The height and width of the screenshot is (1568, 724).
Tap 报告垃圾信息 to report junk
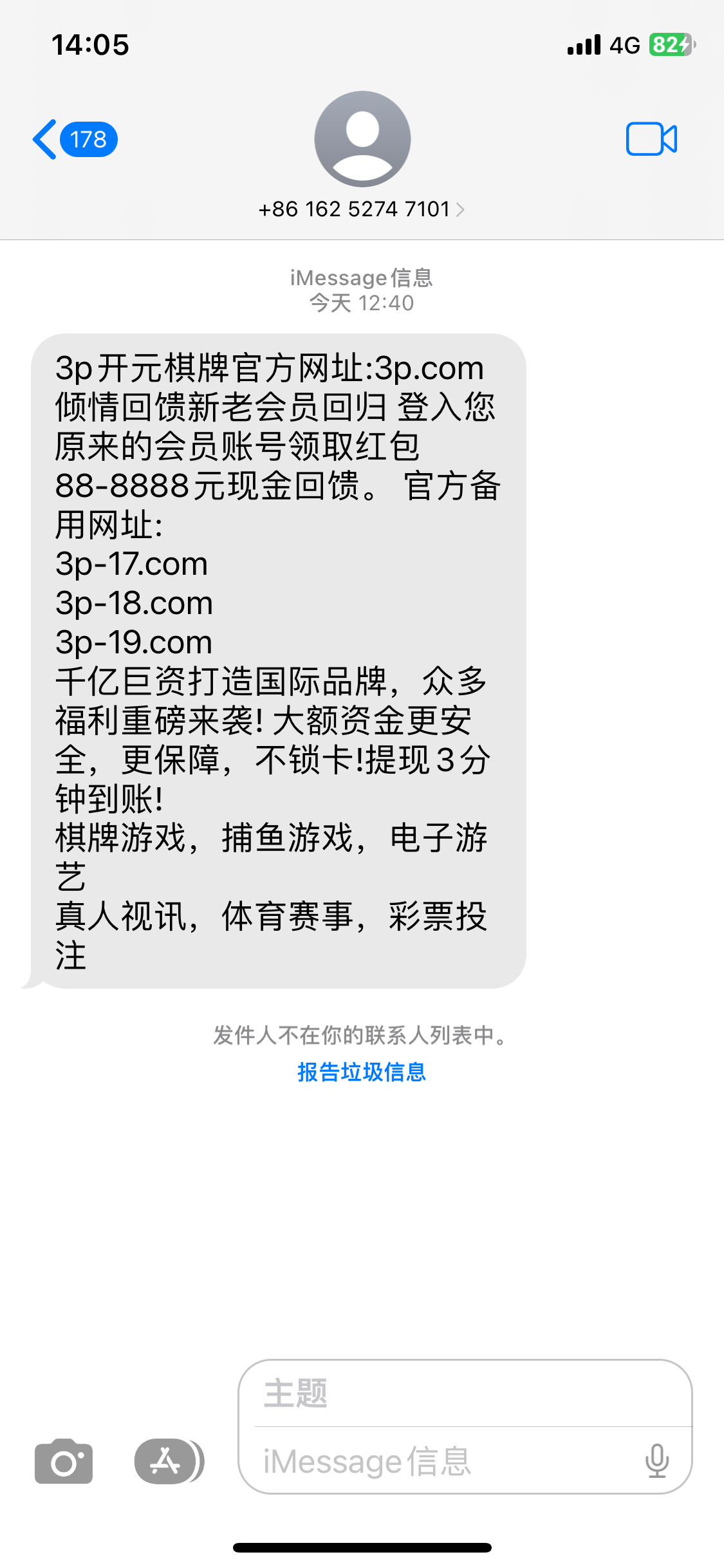tap(361, 1072)
